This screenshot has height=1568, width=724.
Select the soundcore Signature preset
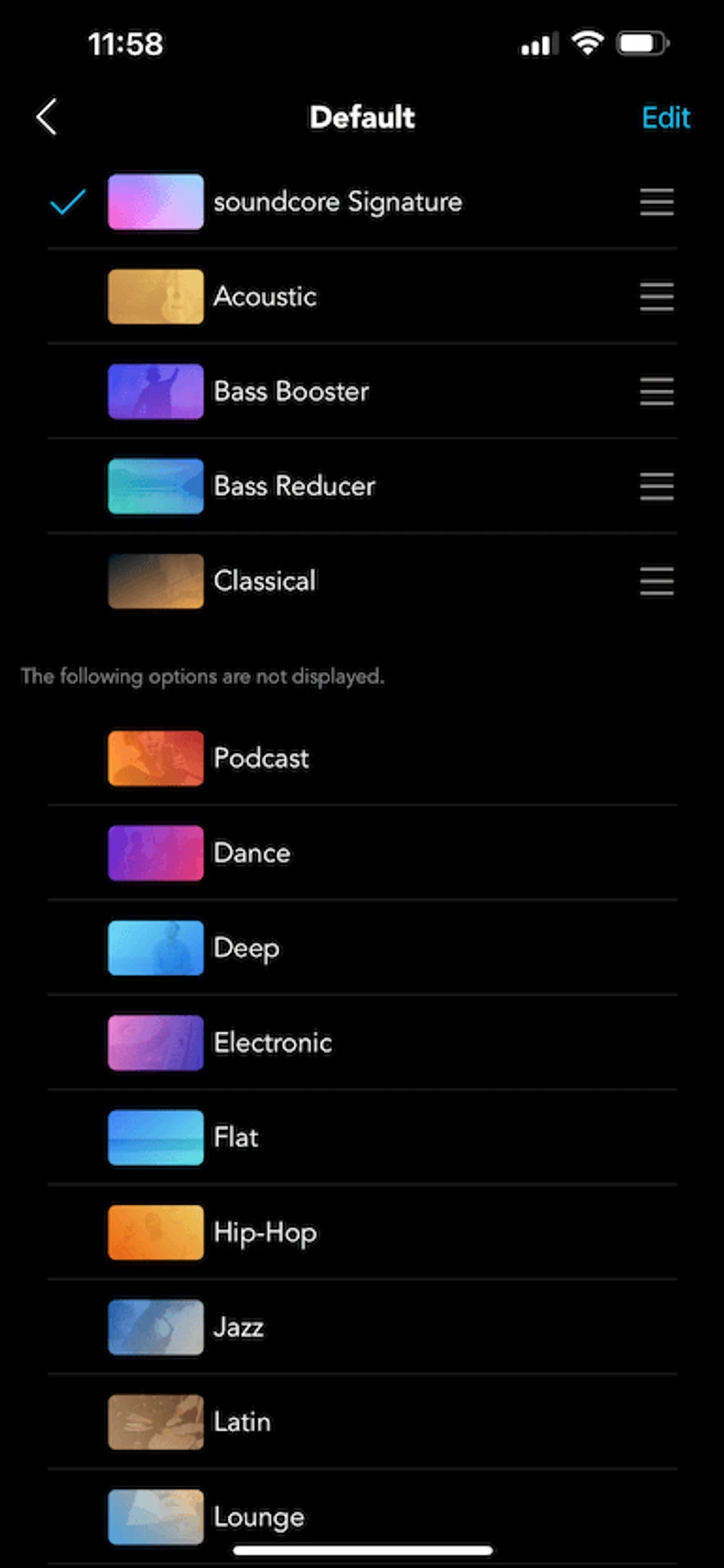pyautogui.click(x=337, y=202)
